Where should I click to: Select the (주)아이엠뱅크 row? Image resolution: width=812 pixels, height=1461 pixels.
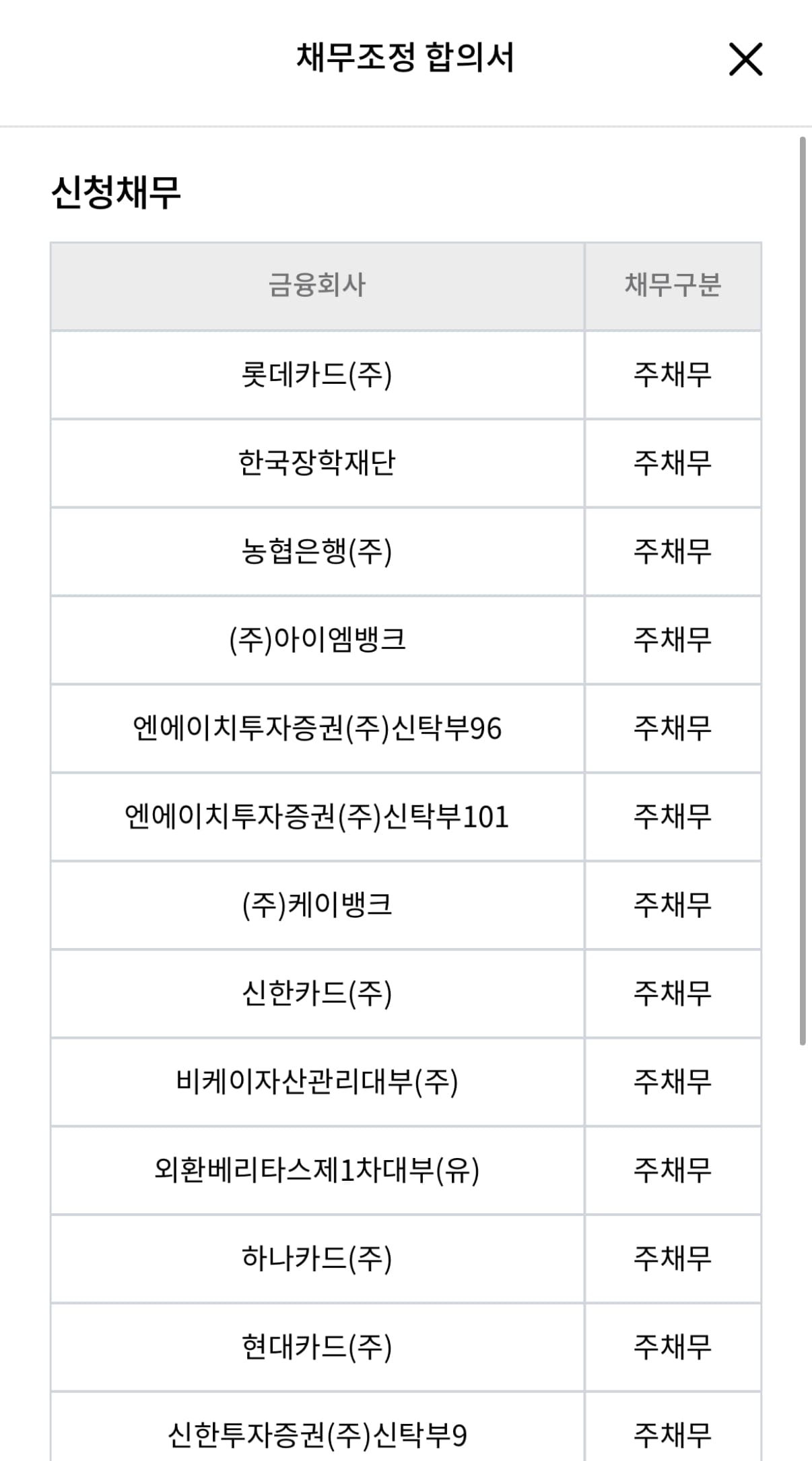click(x=318, y=640)
